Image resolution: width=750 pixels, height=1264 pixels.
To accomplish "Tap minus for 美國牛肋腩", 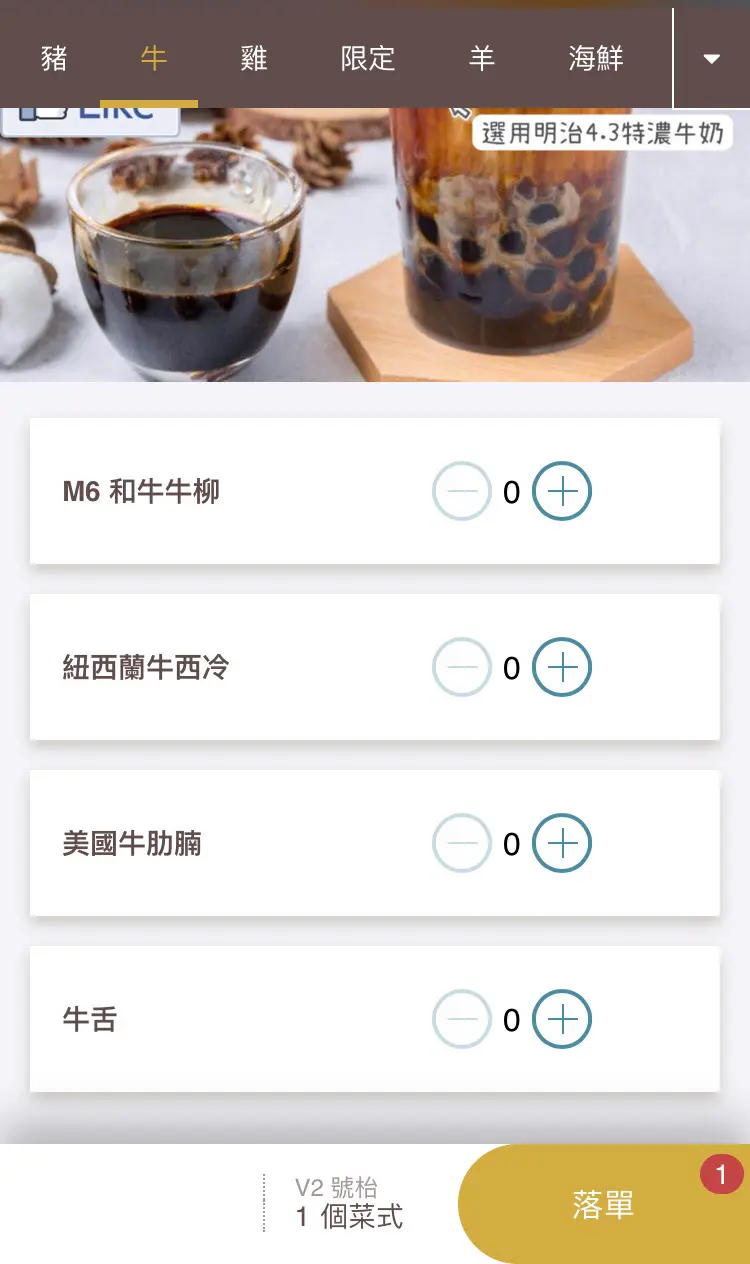I will (x=462, y=844).
